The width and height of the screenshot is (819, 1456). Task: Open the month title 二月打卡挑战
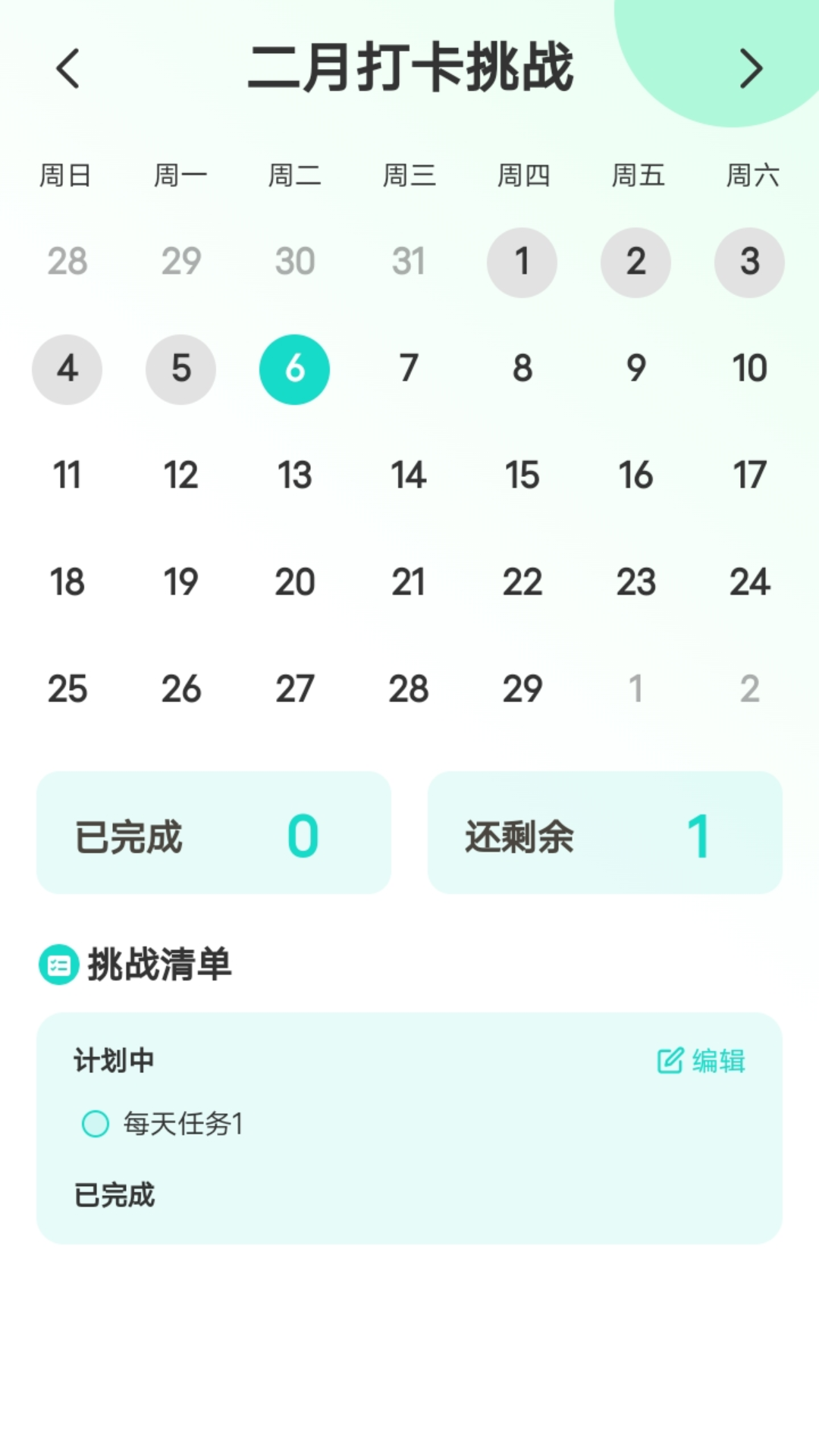click(409, 68)
